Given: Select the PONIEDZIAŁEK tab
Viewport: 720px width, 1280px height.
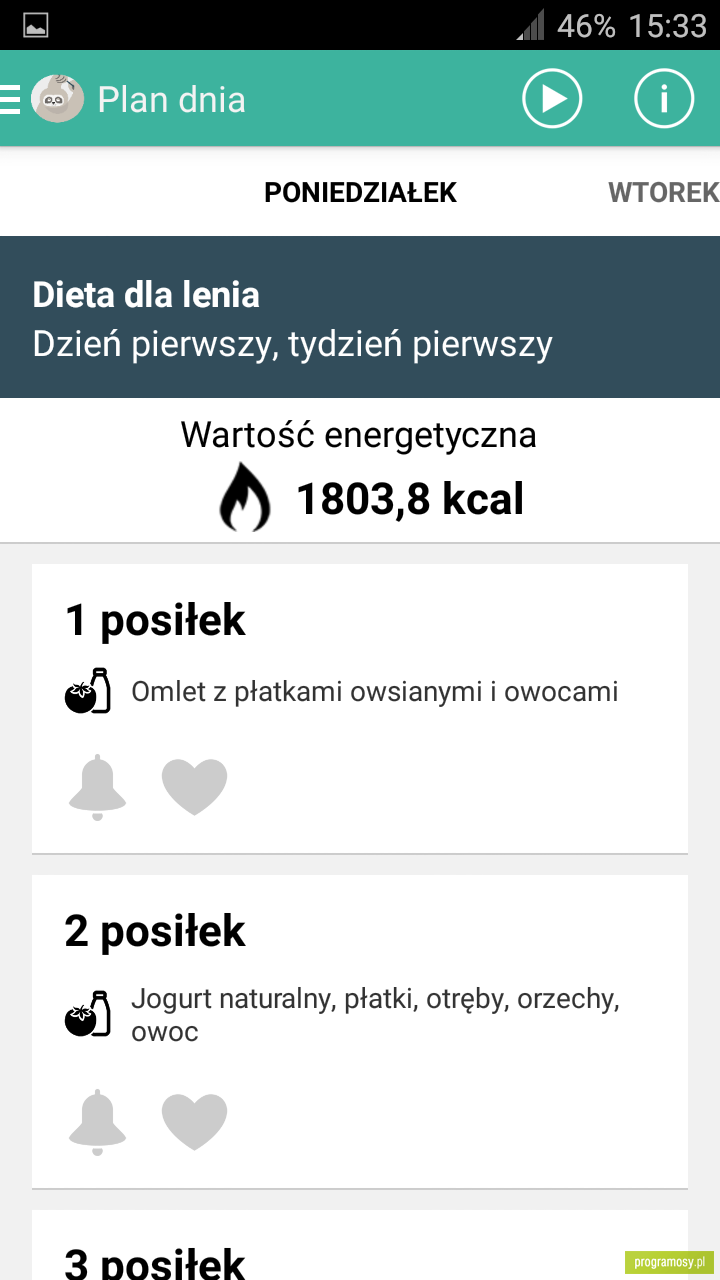Looking at the screenshot, I should point(360,192).
